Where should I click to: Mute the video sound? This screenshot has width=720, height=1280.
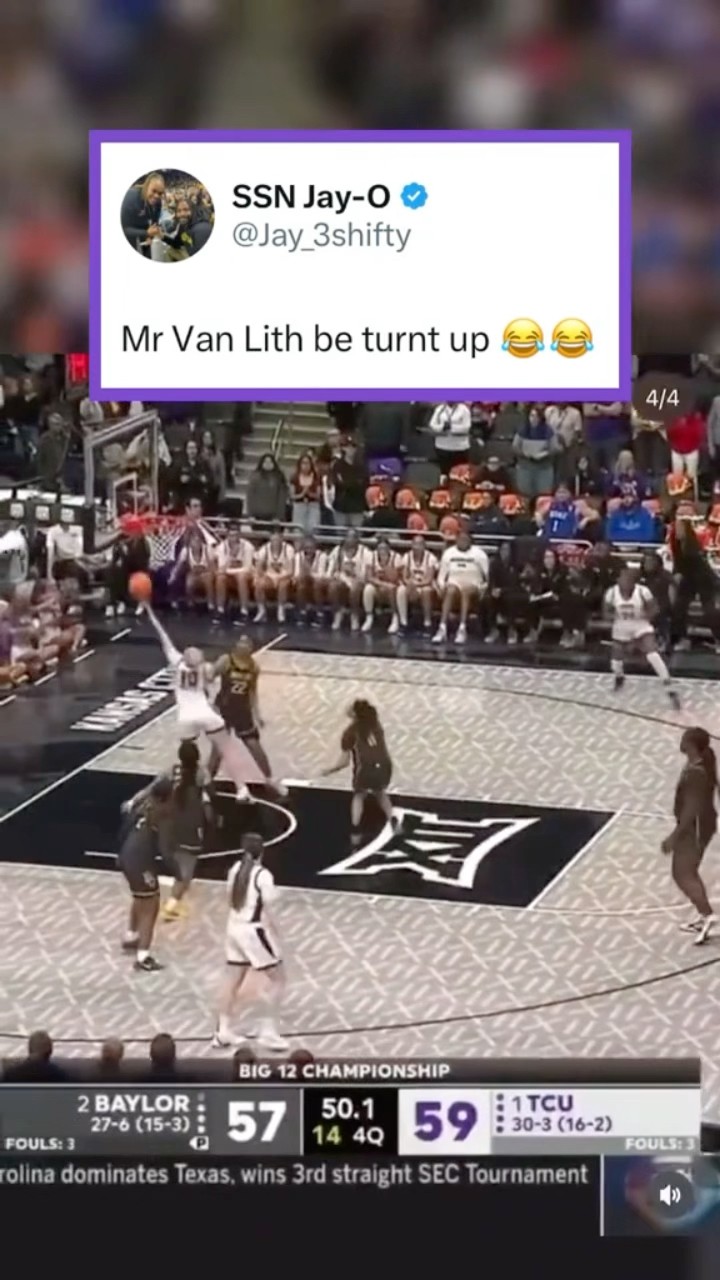click(669, 1194)
